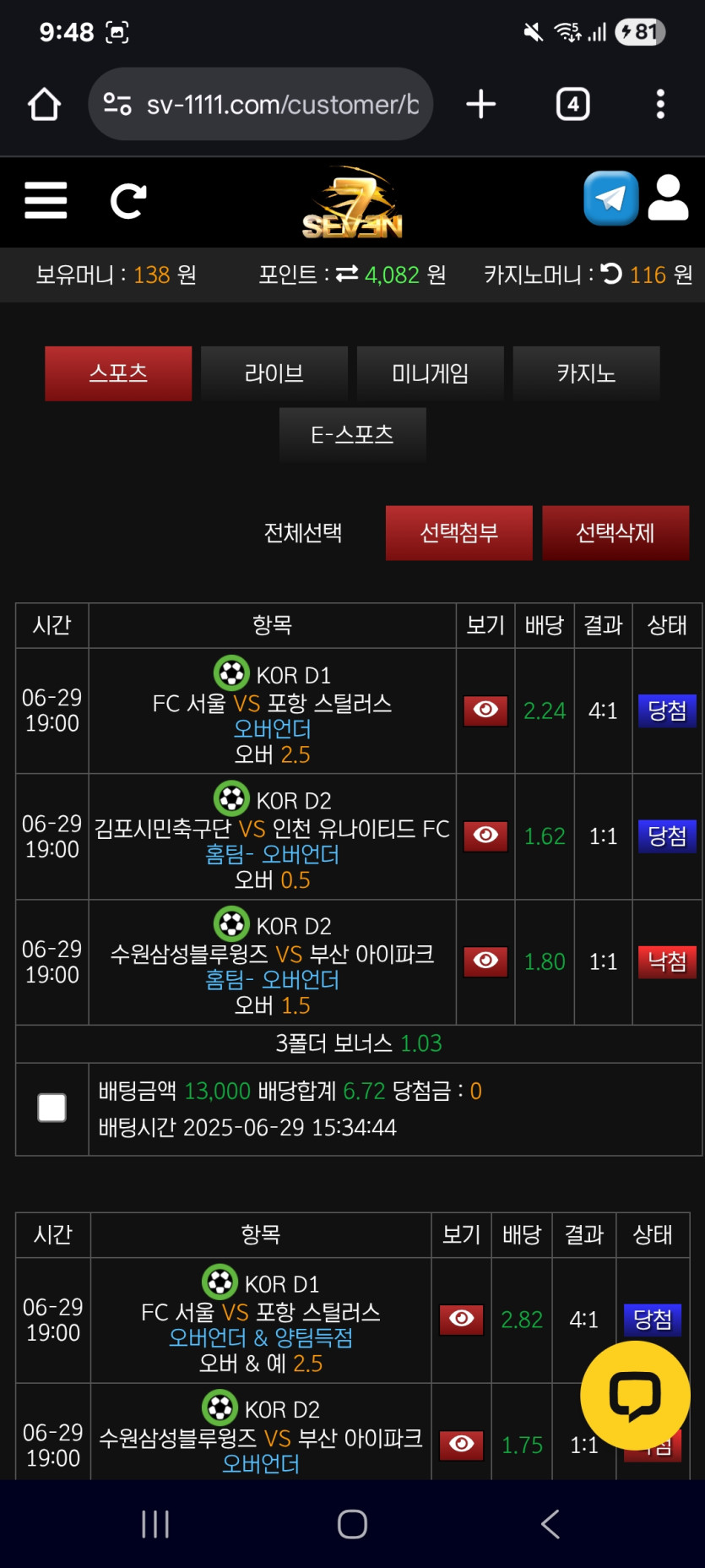The width and height of the screenshot is (705, 1568).
Task: Switch to the 라이브 tab
Action: pos(274,373)
